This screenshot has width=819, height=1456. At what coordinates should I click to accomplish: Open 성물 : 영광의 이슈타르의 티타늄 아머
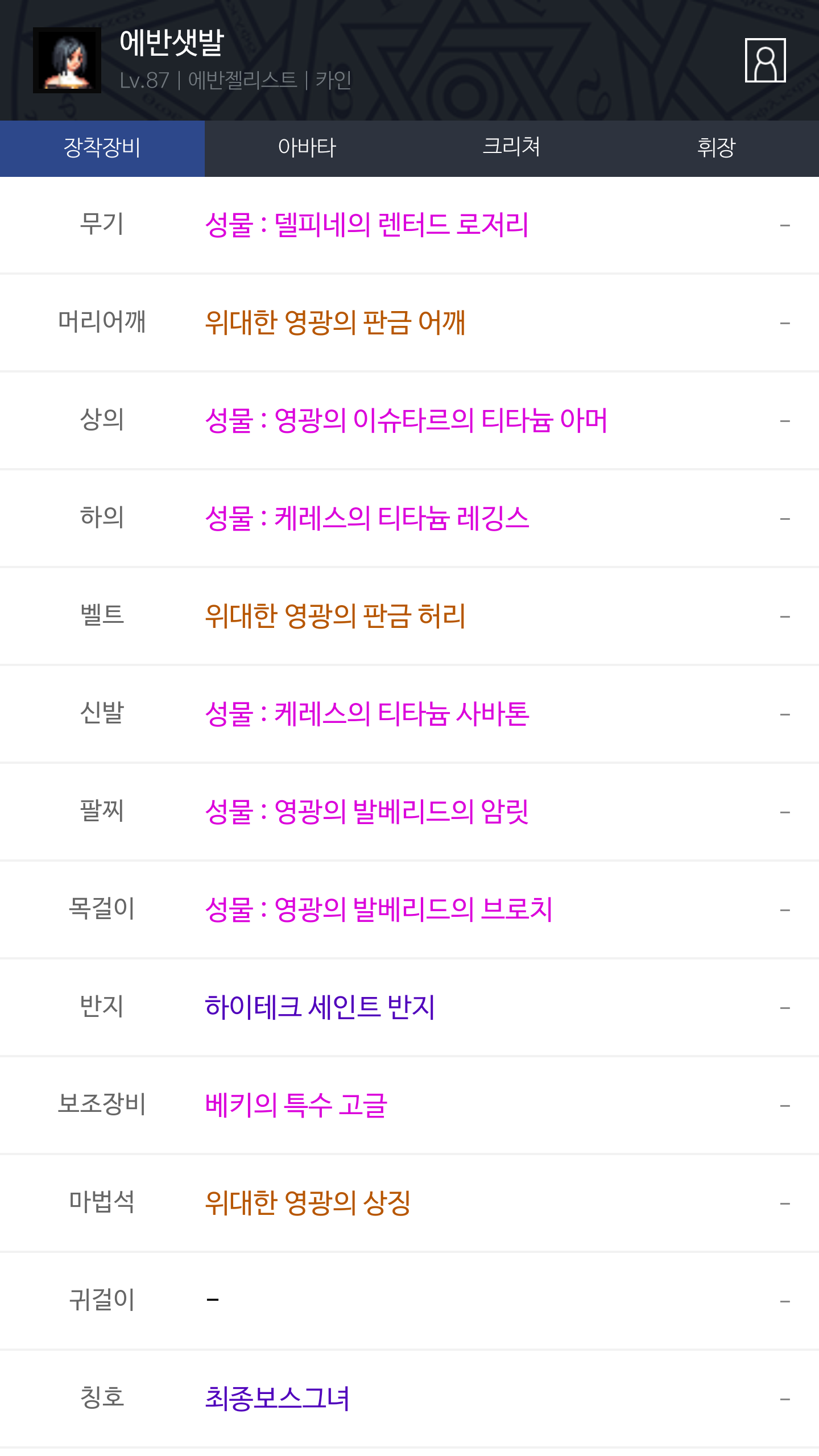[406, 420]
